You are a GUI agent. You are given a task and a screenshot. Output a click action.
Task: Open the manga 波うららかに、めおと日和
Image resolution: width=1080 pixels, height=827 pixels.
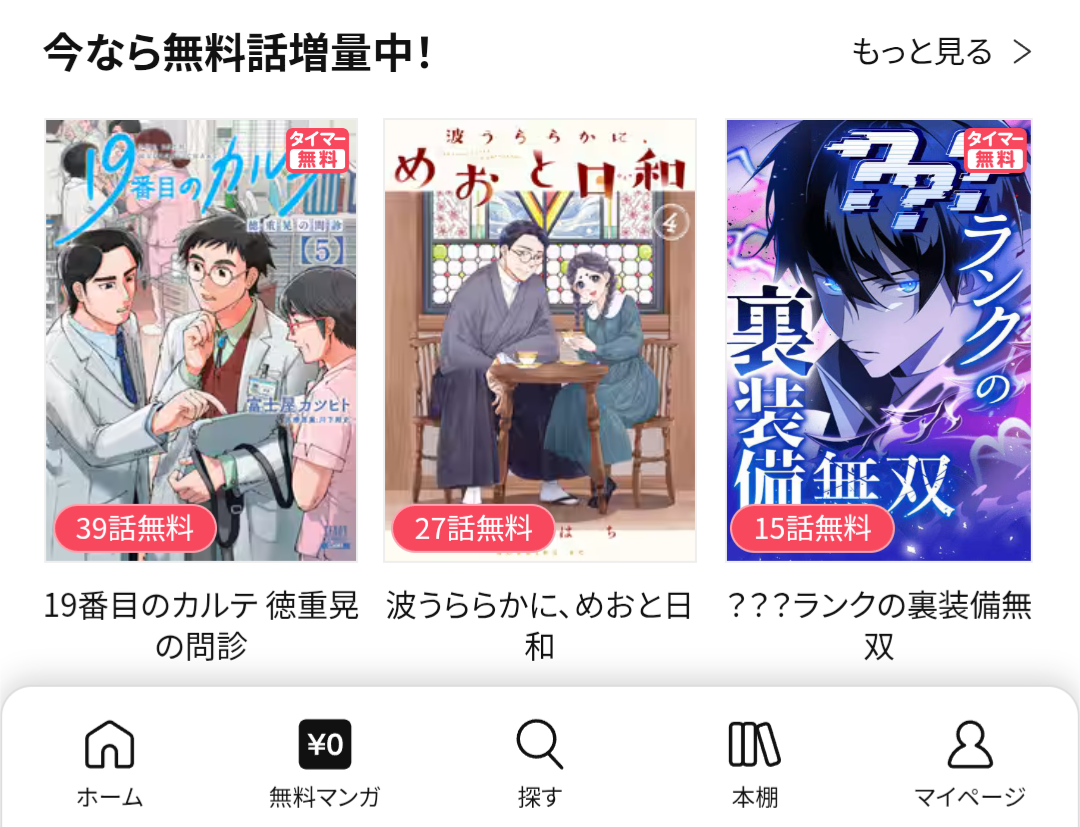[x=540, y=341]
